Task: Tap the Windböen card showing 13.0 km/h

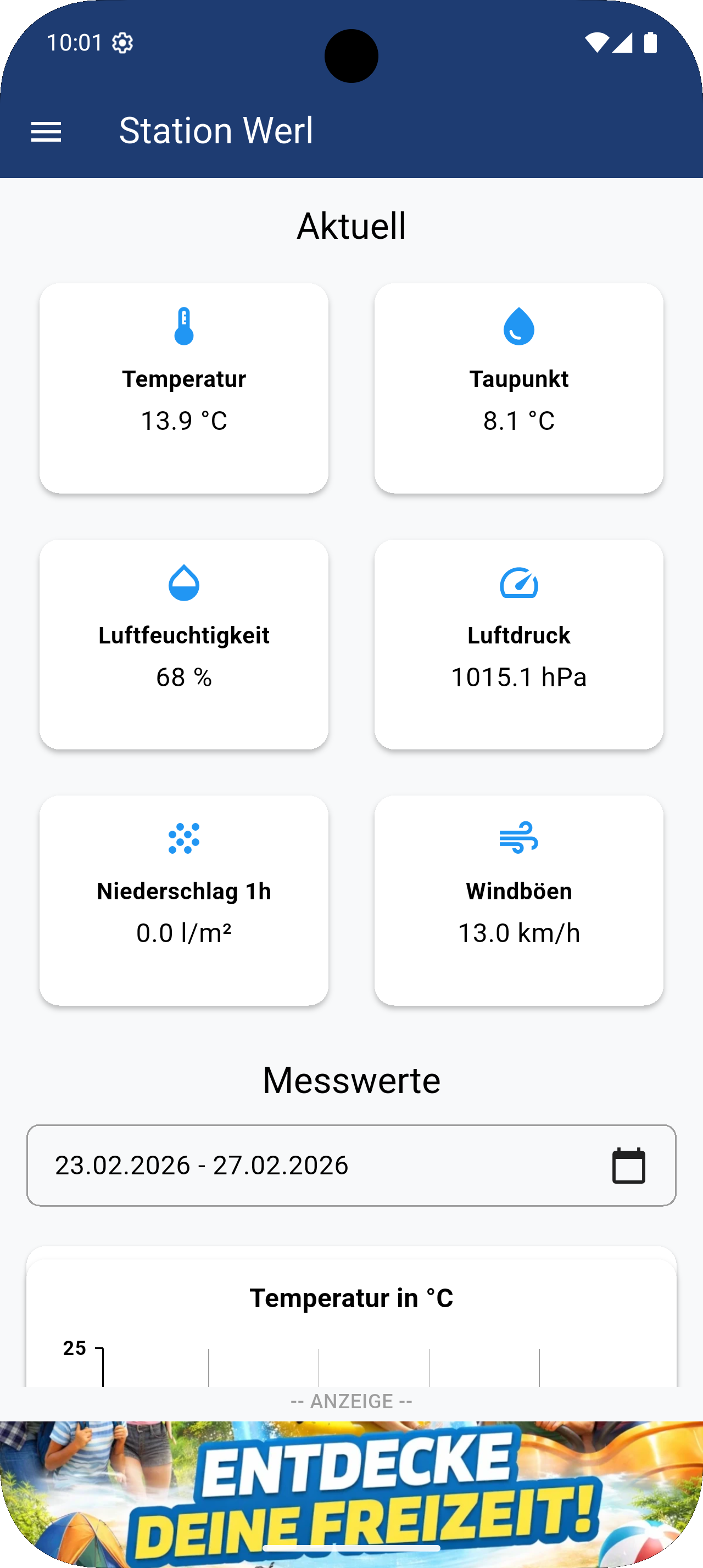Action: click(518, 900)
